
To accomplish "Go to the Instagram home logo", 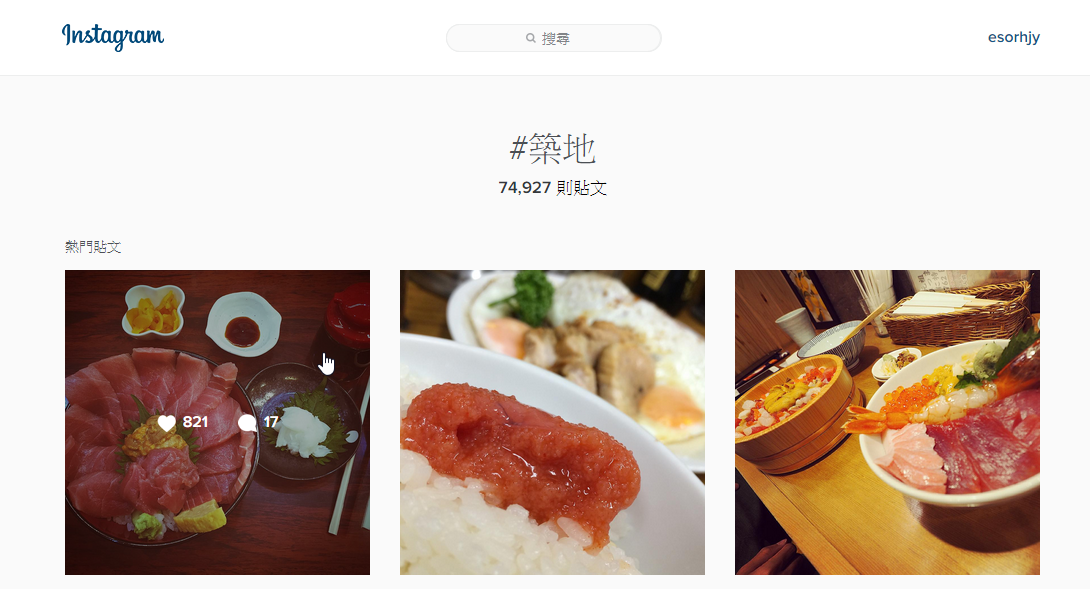I will (113, 37).
